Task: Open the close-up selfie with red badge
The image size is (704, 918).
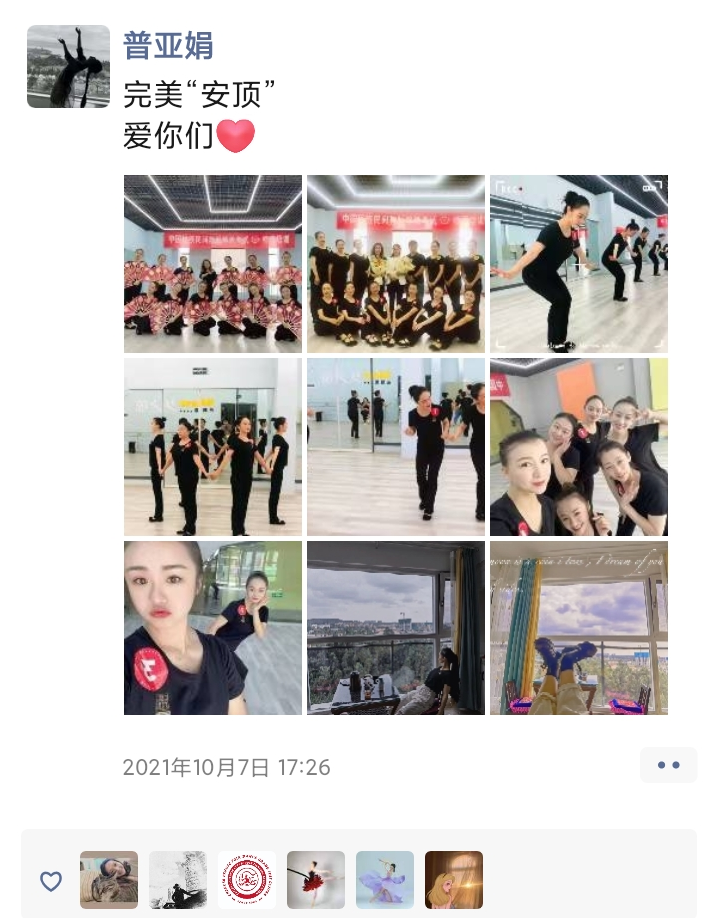Action: coord(213,628)
